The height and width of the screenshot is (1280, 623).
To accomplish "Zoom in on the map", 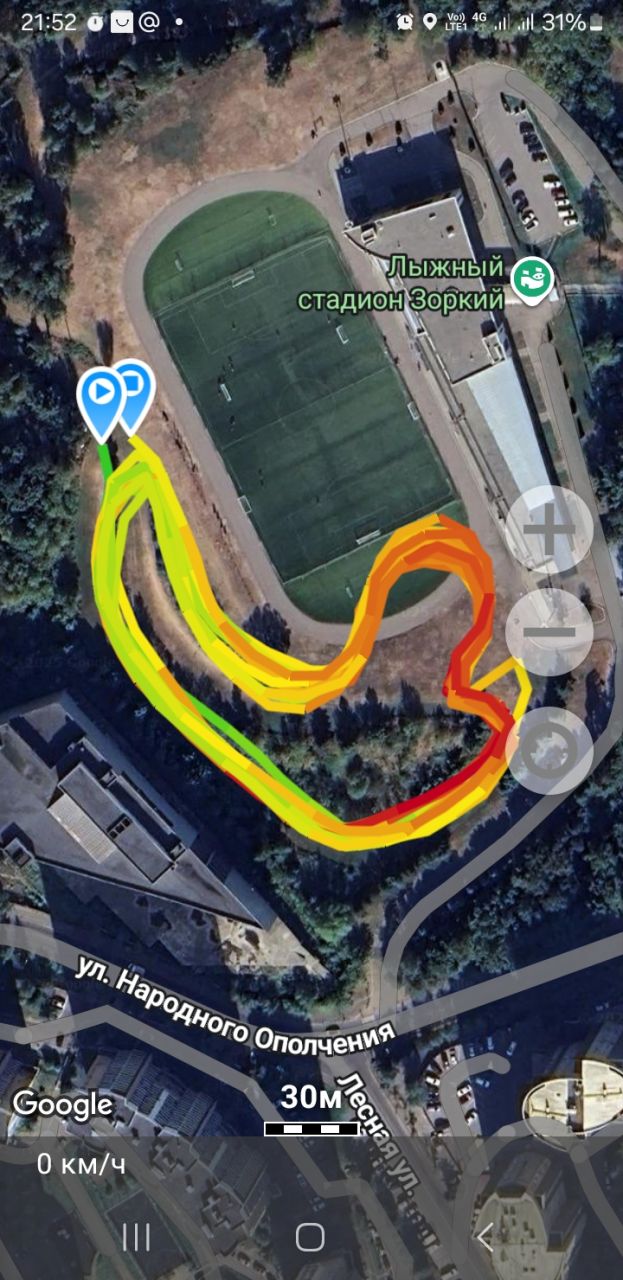I will 549,529.
